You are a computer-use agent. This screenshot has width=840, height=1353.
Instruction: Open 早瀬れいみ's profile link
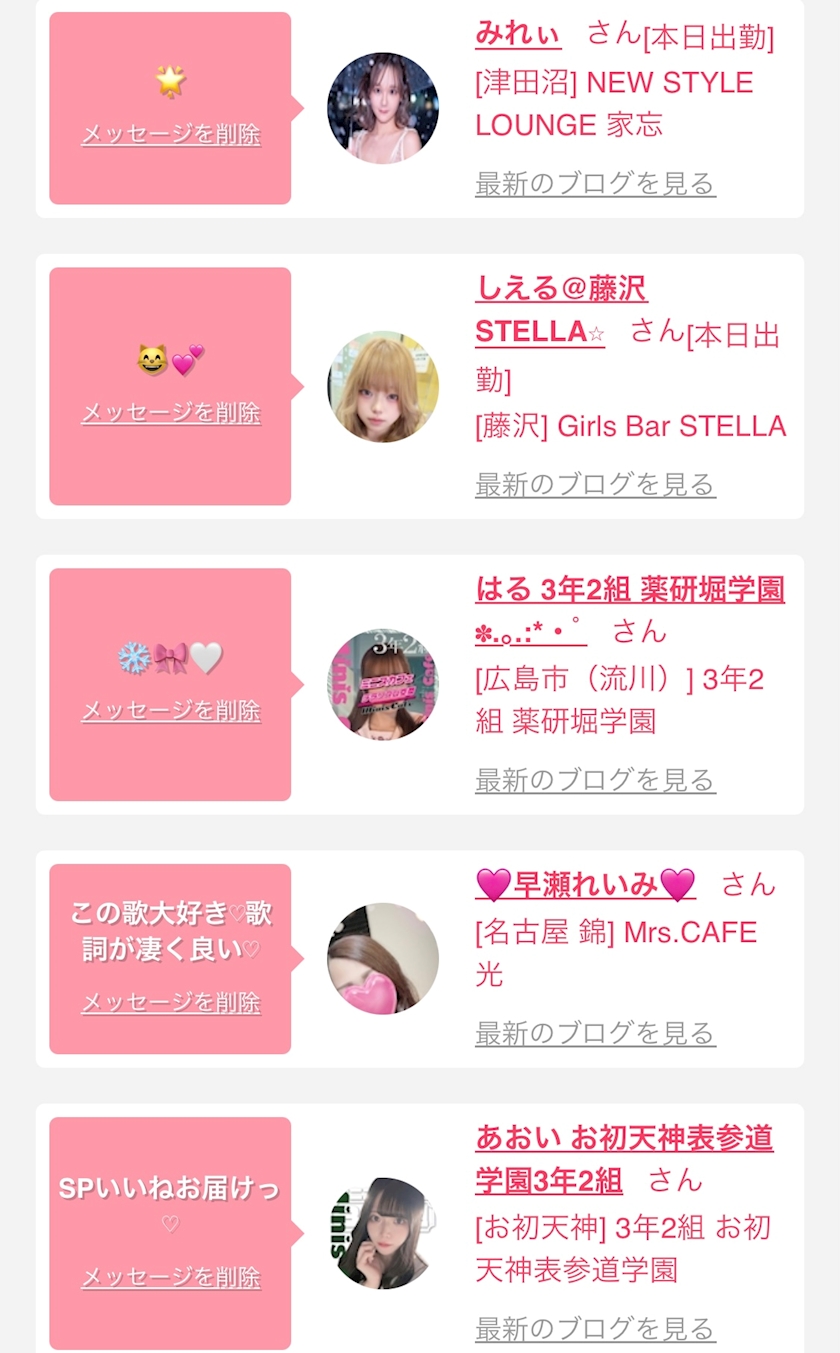(585, 884)
